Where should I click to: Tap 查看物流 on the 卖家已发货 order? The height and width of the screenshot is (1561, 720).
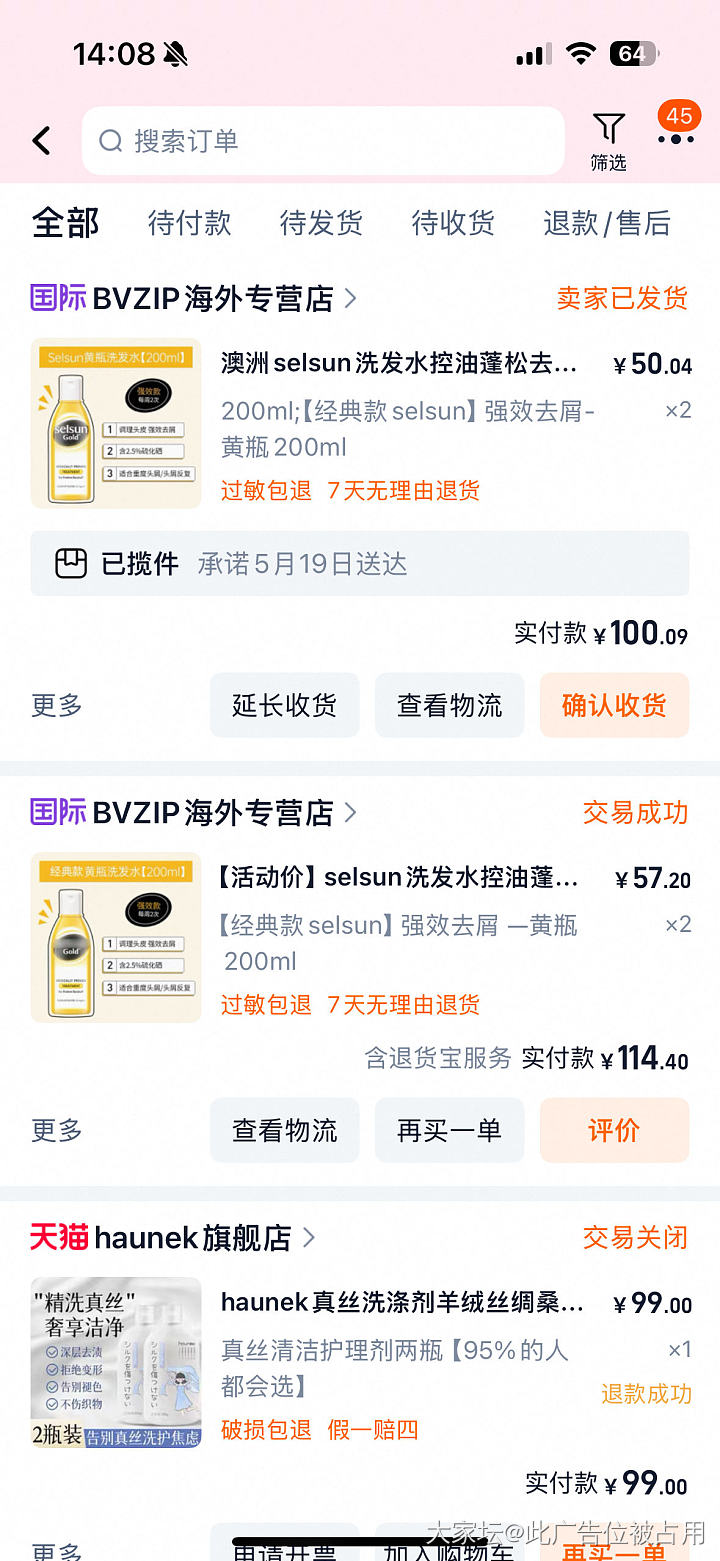(x=449, y=705)
